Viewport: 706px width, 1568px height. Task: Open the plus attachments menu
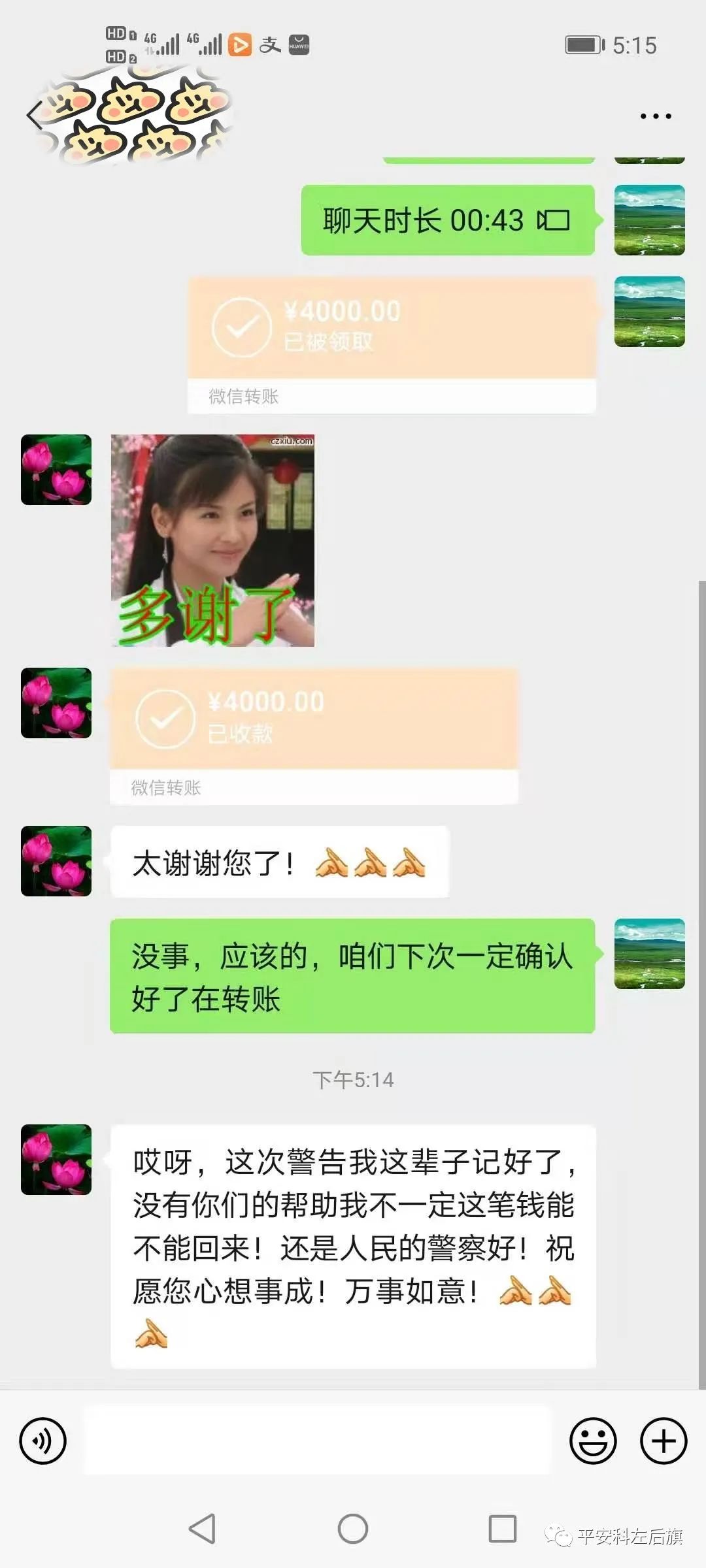point(663,1441)
